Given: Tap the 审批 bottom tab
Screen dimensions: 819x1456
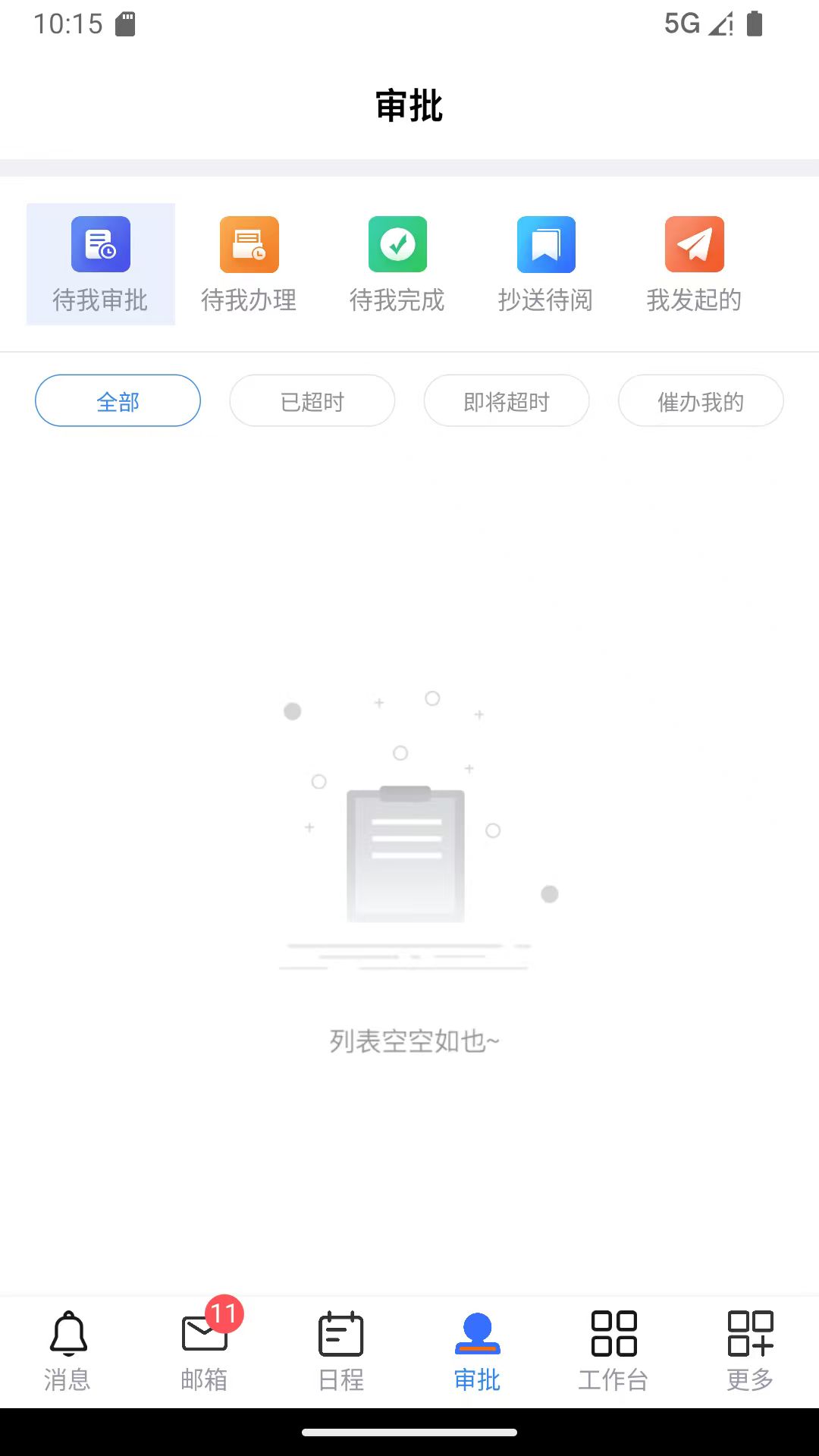Looking at the screenshot, I should (477, 1351).
